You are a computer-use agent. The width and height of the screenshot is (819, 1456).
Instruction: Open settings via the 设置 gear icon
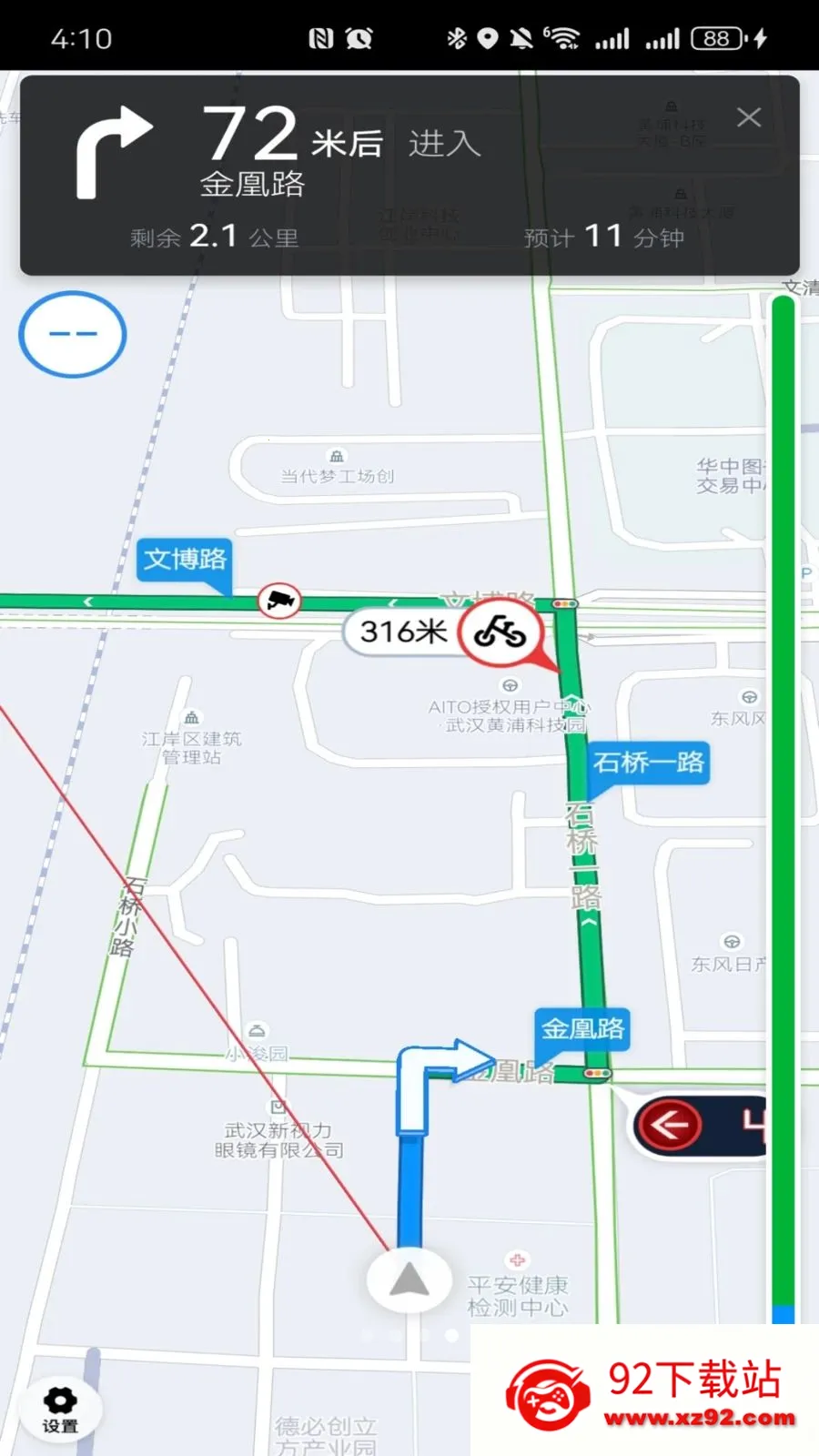60,1408
